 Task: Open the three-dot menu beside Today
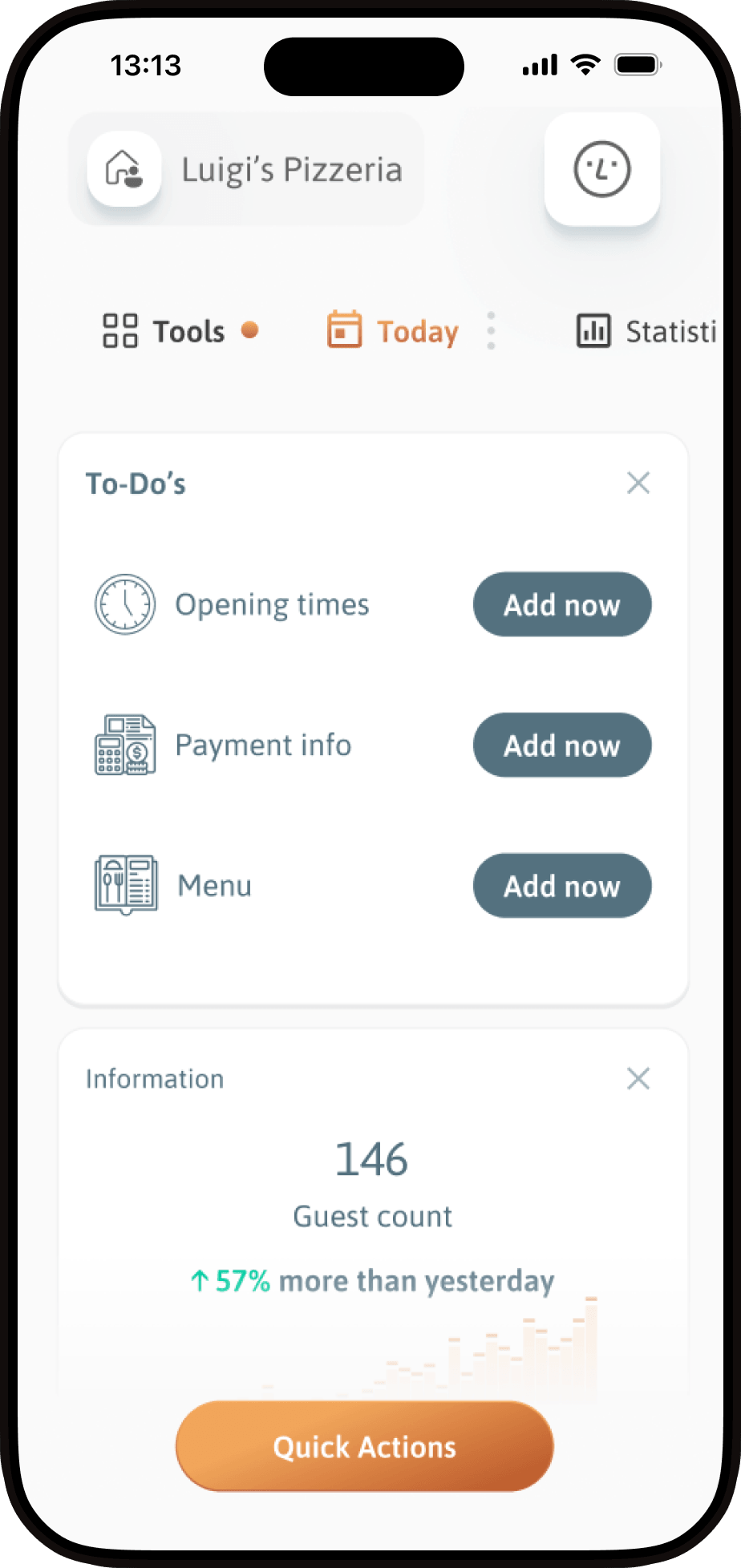pos(491,331)
